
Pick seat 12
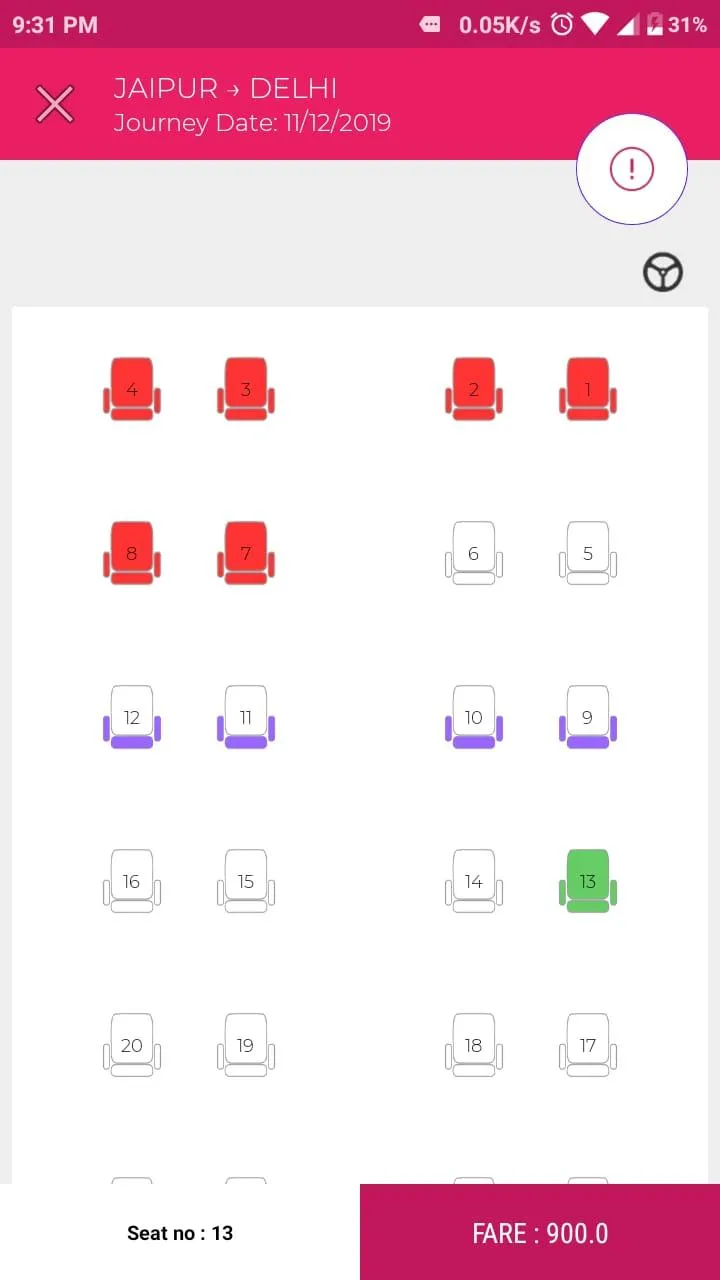(x=132, y=717)
